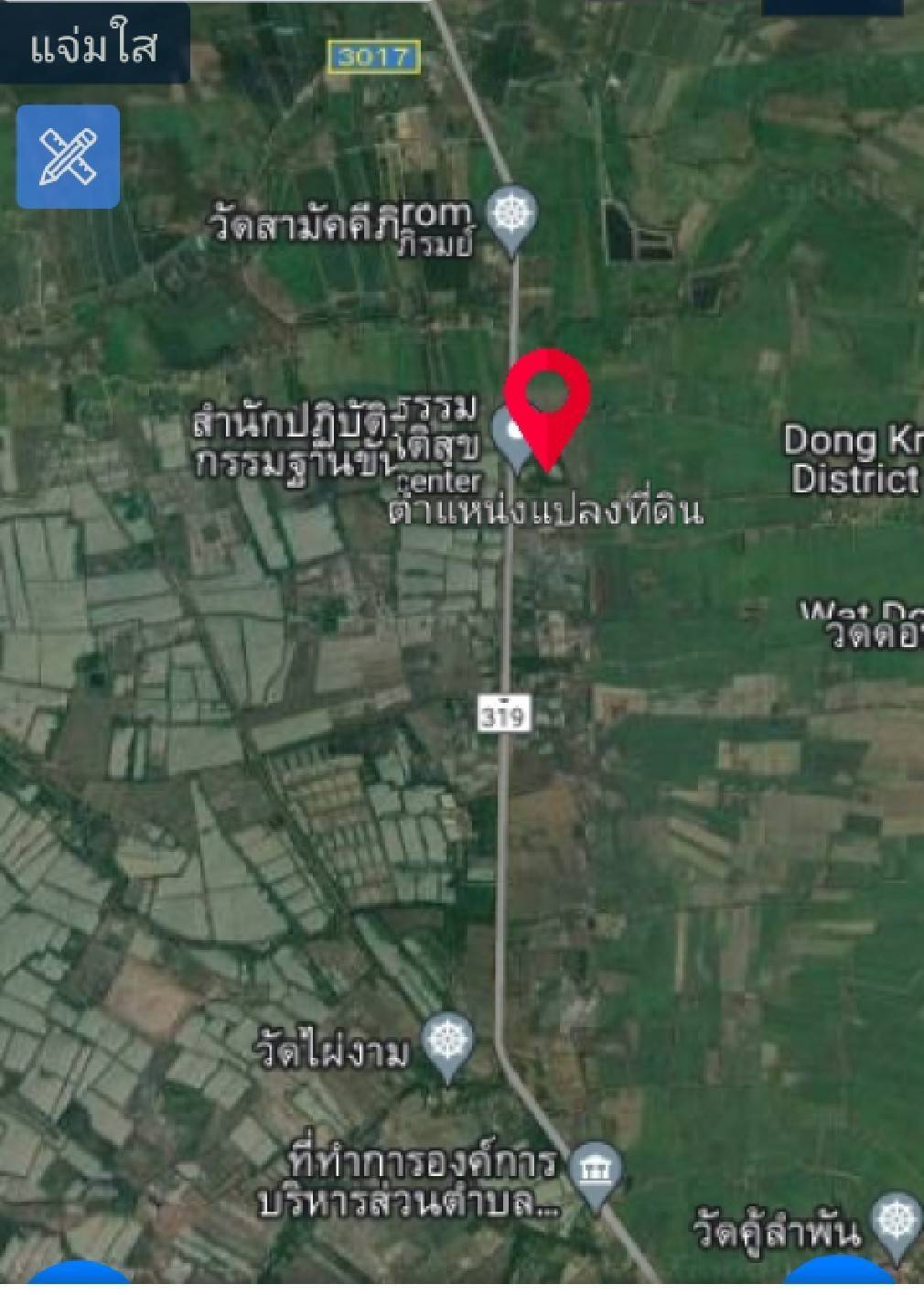Open the วัดสามัคคีภิรมย์ temple marker
The height and width of the screenshot is (1295, 924).
[x=510, y=216]
